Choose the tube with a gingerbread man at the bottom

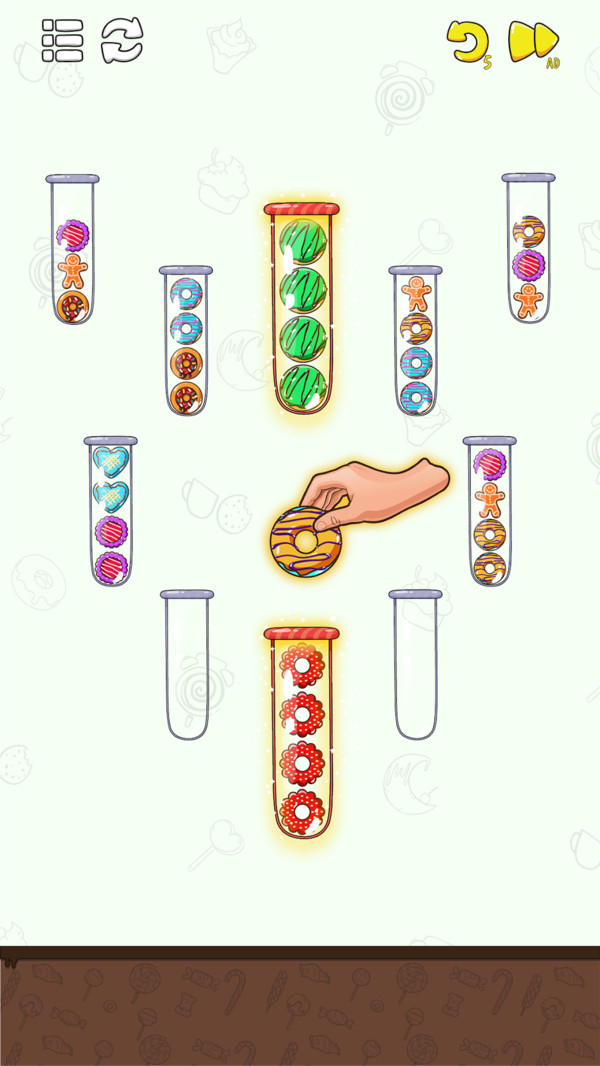click(528, 250)
